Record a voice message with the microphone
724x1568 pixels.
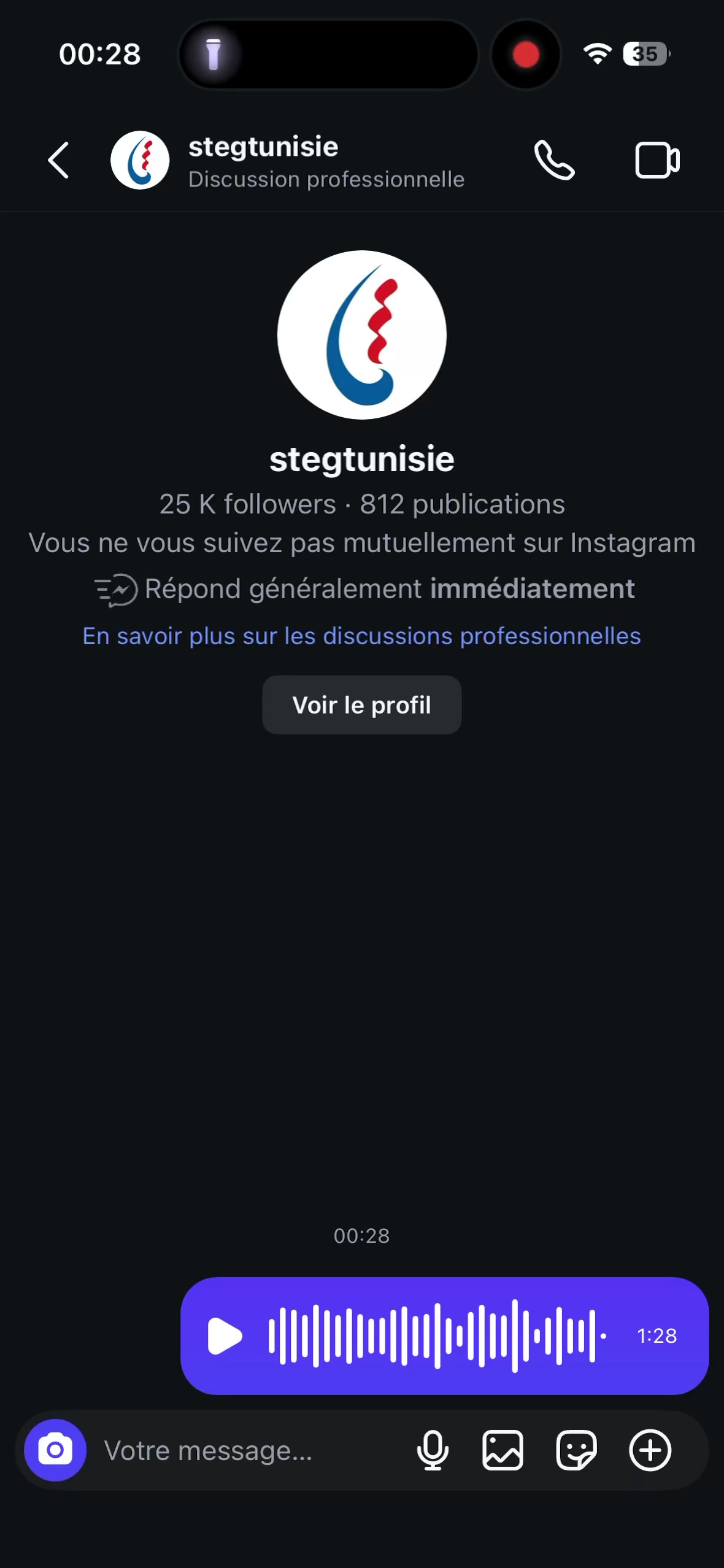[x=433, y=1450]
